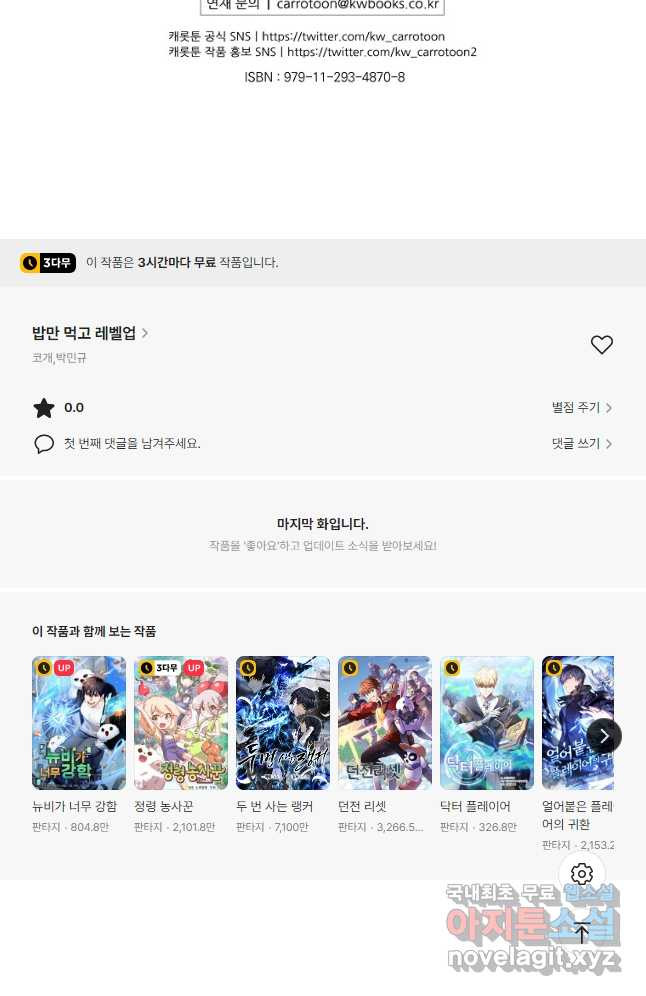The width and height of the screenshot is (646, 996).
Task: Open the 닥터 플레이어 webtoon
Action: pyautogui.click(x=487, y=723)
